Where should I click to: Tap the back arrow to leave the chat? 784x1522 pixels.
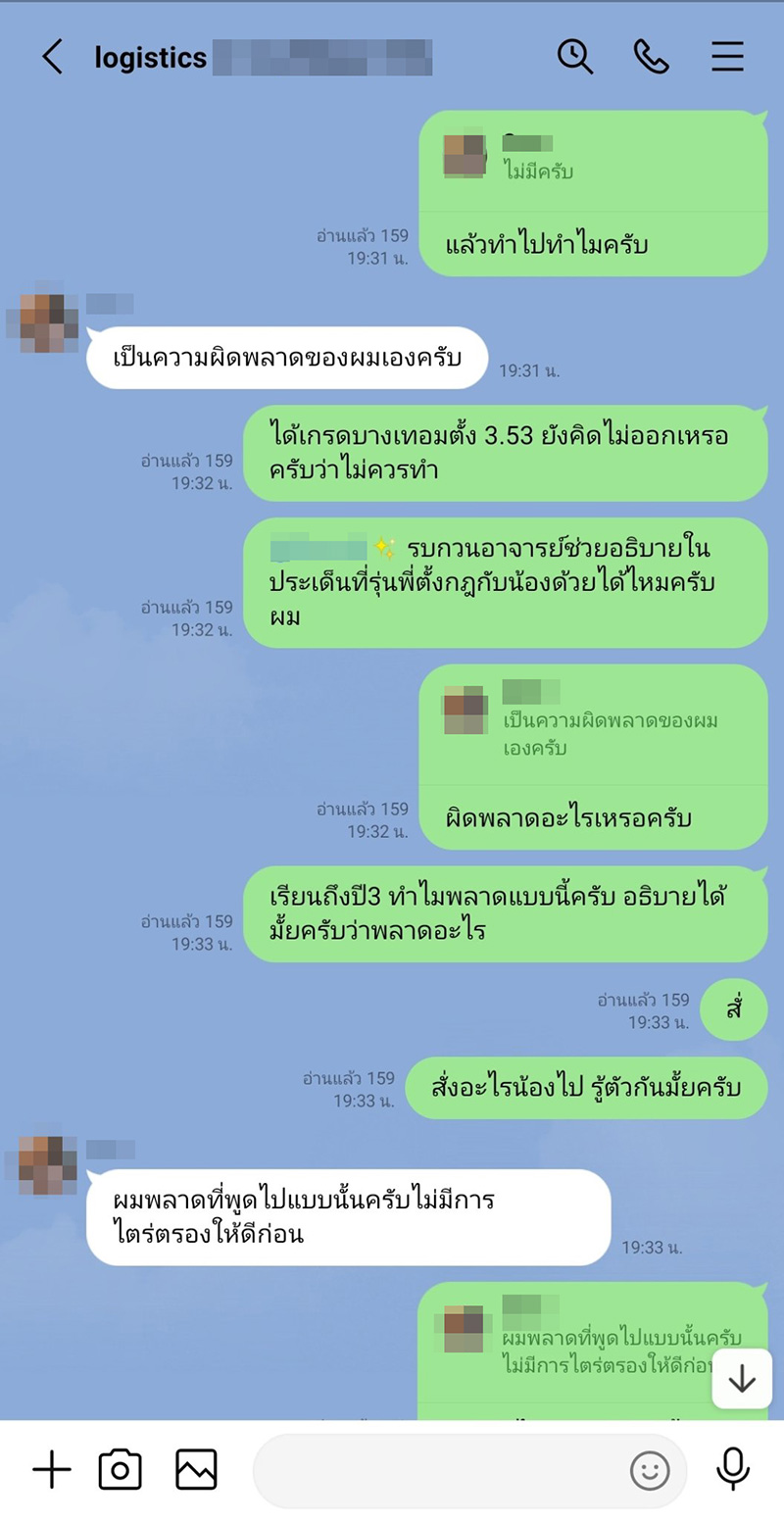tap(51, 57)
